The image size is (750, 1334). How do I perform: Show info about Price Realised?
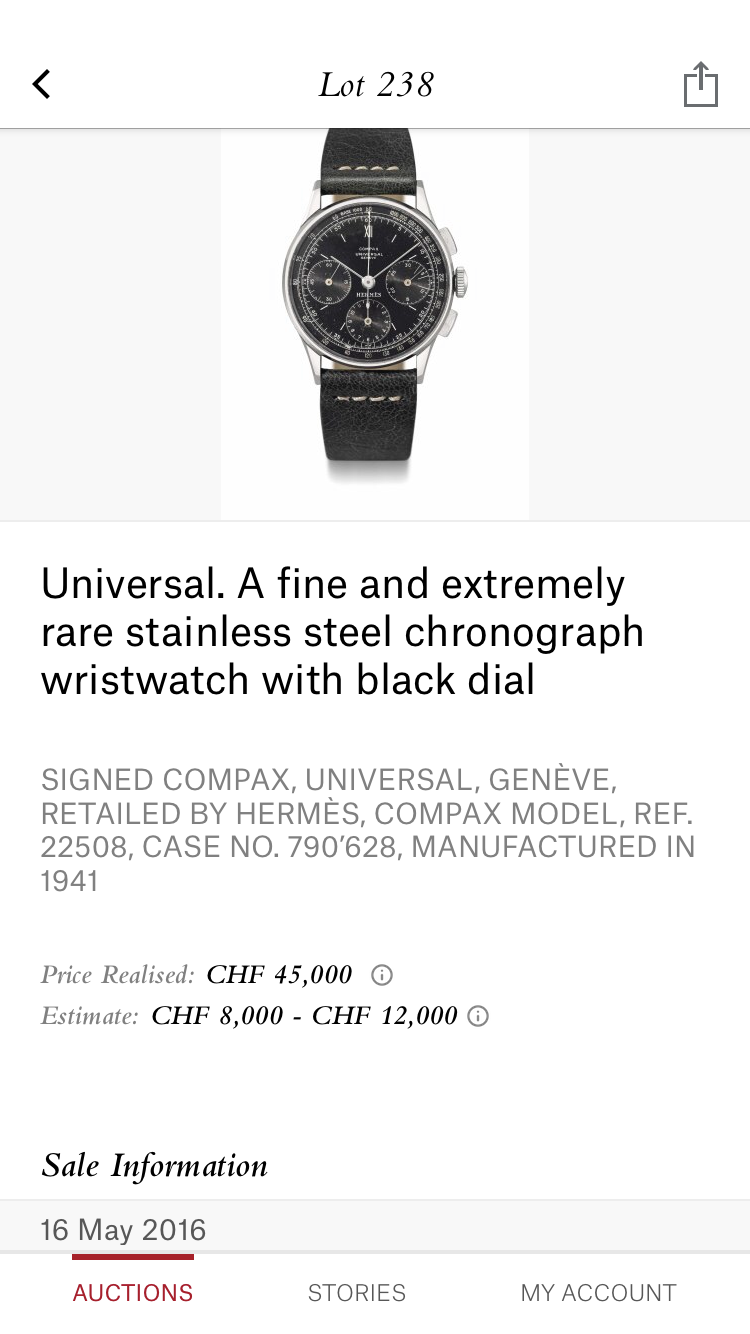pyautogui.click(x=381, y=975)
